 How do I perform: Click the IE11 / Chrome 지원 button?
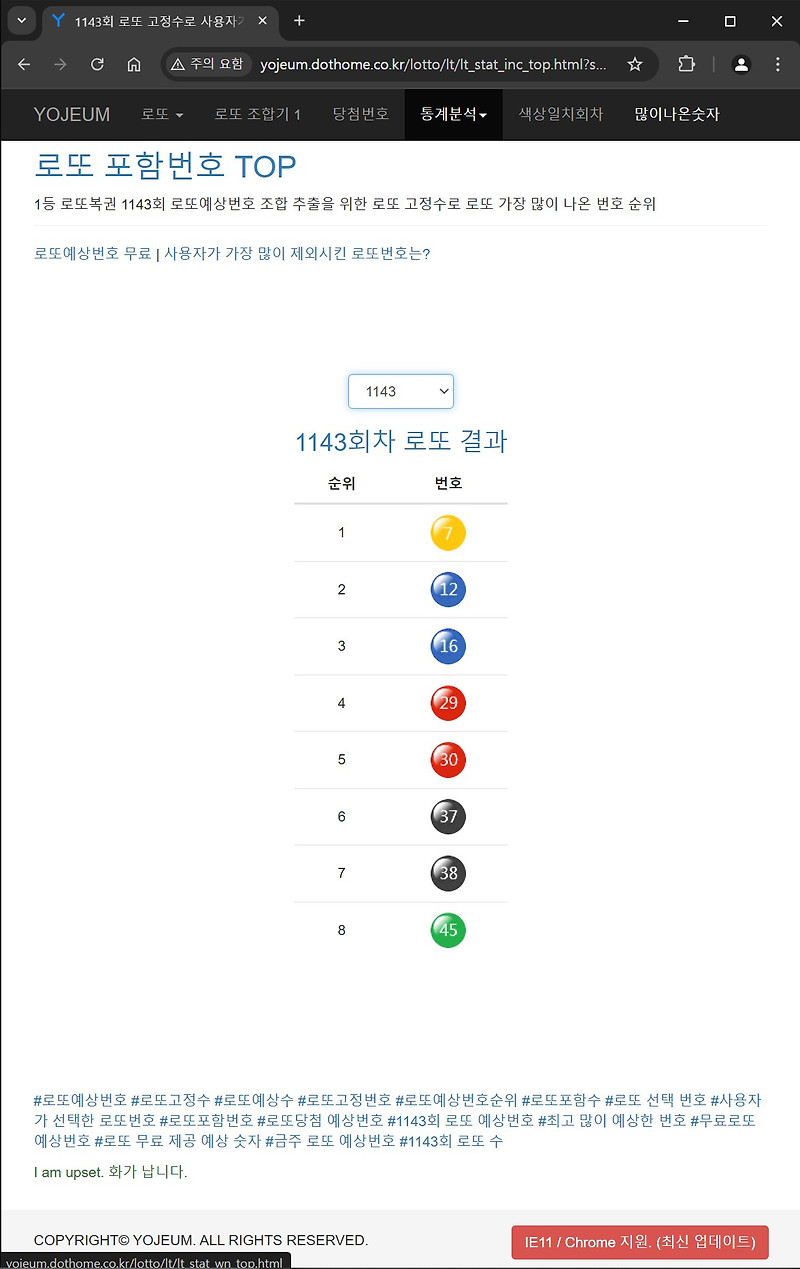point(639,1242)
